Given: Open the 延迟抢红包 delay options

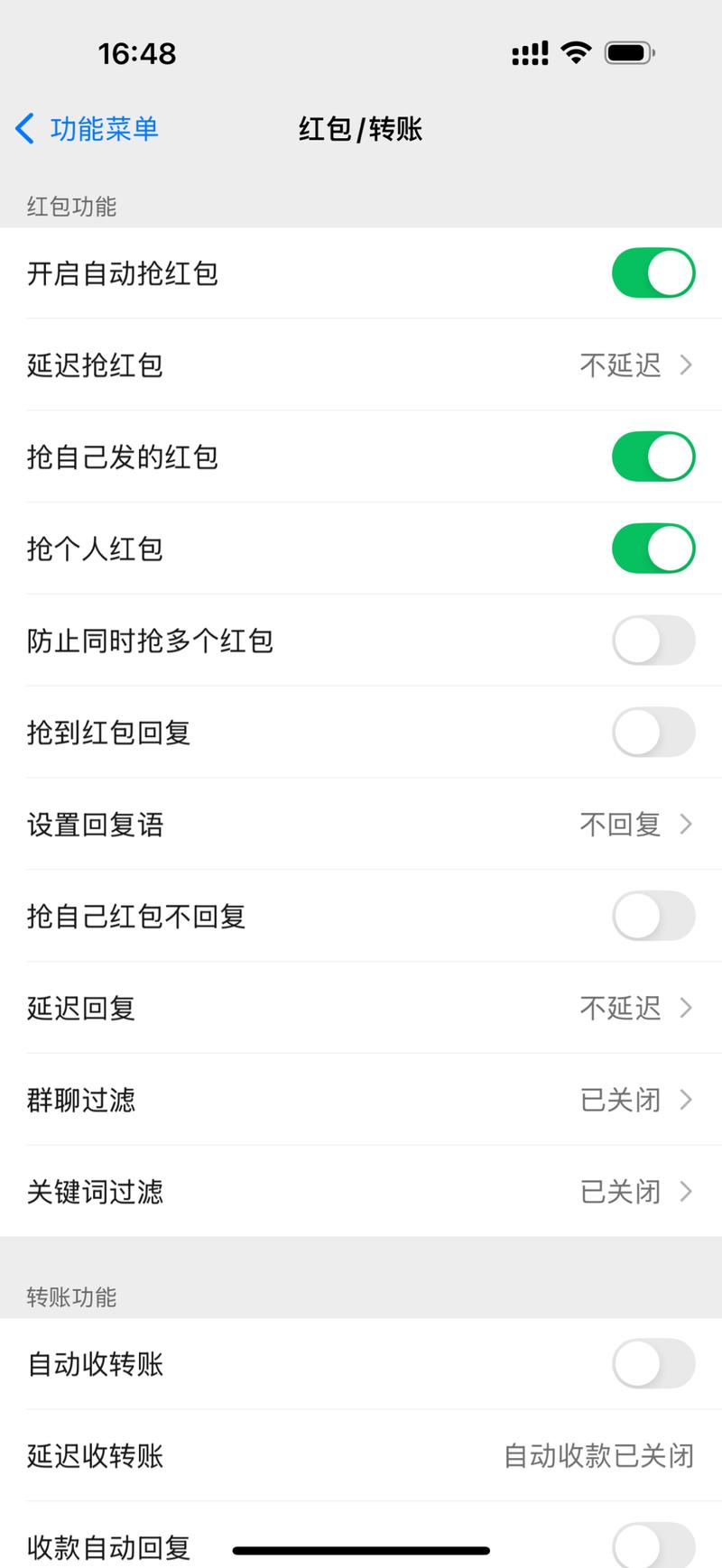Looking at the screenshot, I should tap(361, 364).
